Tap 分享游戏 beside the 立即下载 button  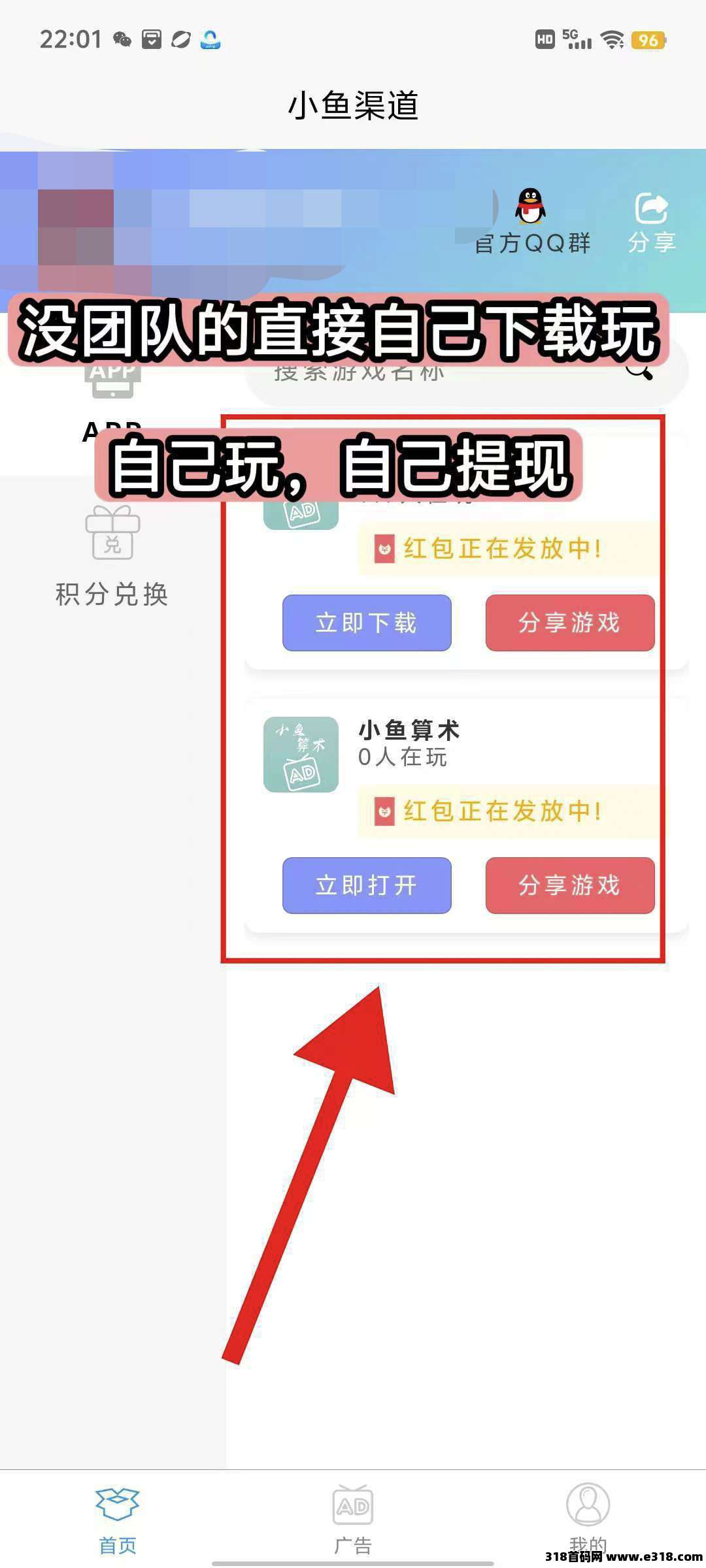[569, 622]
